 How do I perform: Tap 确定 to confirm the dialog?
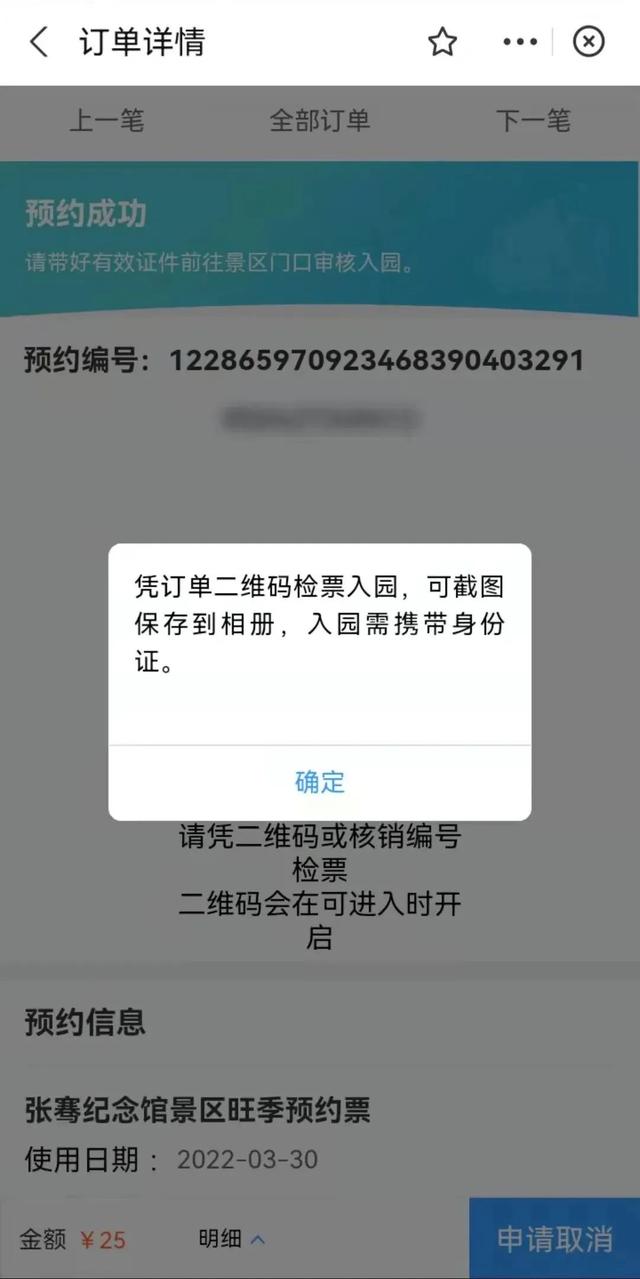click(x=320, y=782)
